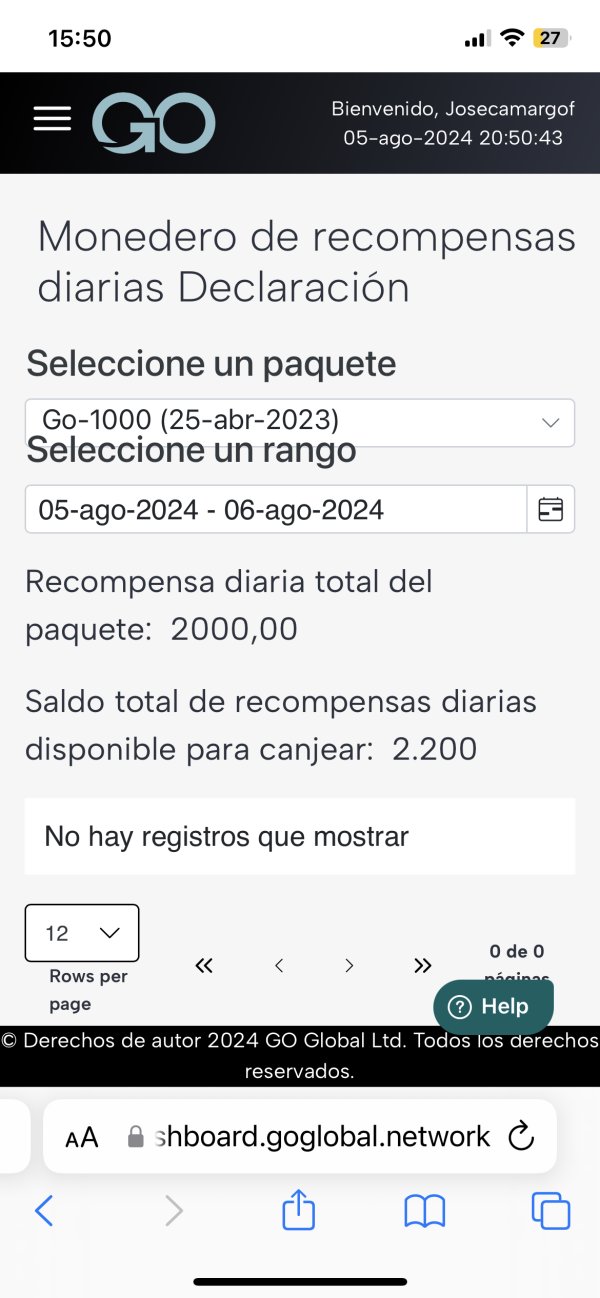This screenshot has width=600, height=1298.
Task: Go to the next page
Action: click(349, 965)
